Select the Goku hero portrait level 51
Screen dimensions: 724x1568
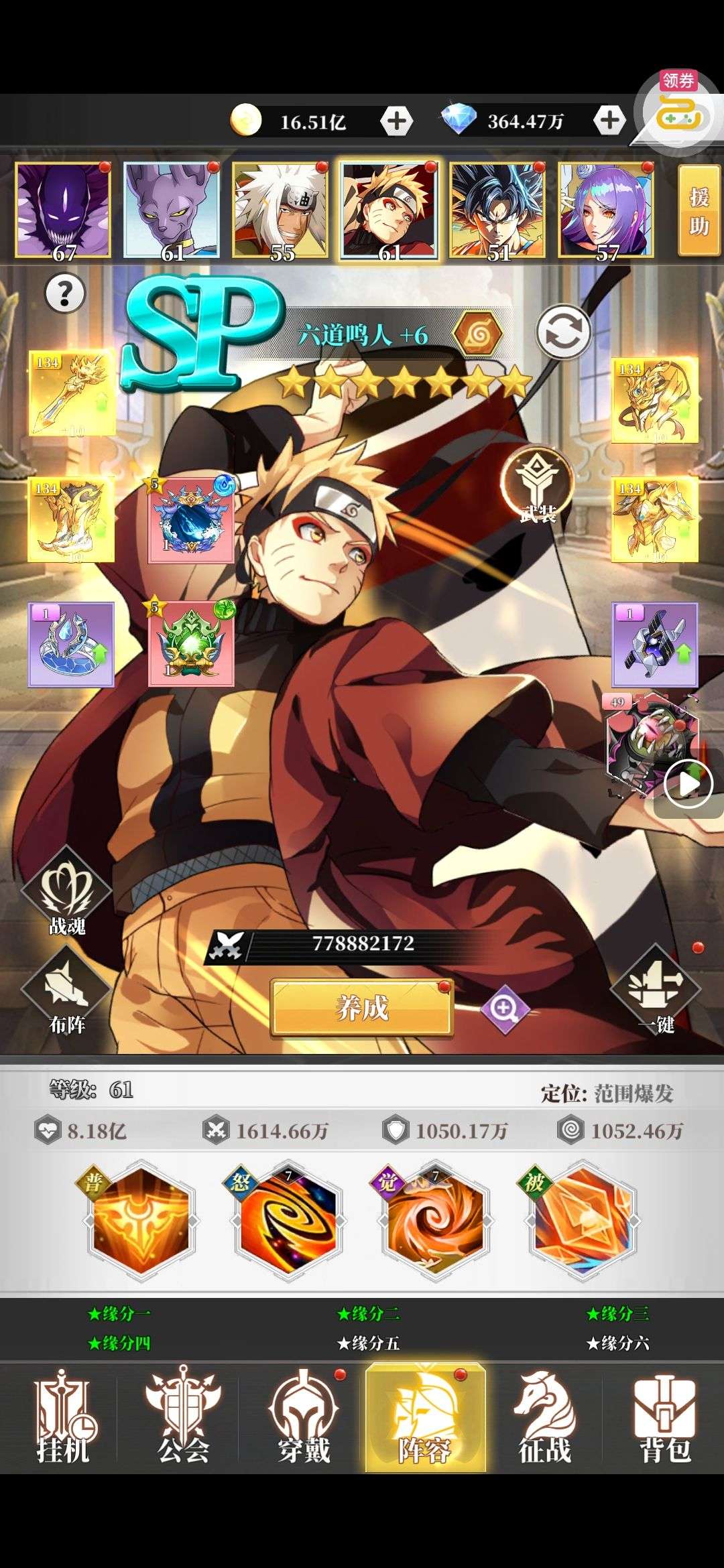[x=497, y=210]
